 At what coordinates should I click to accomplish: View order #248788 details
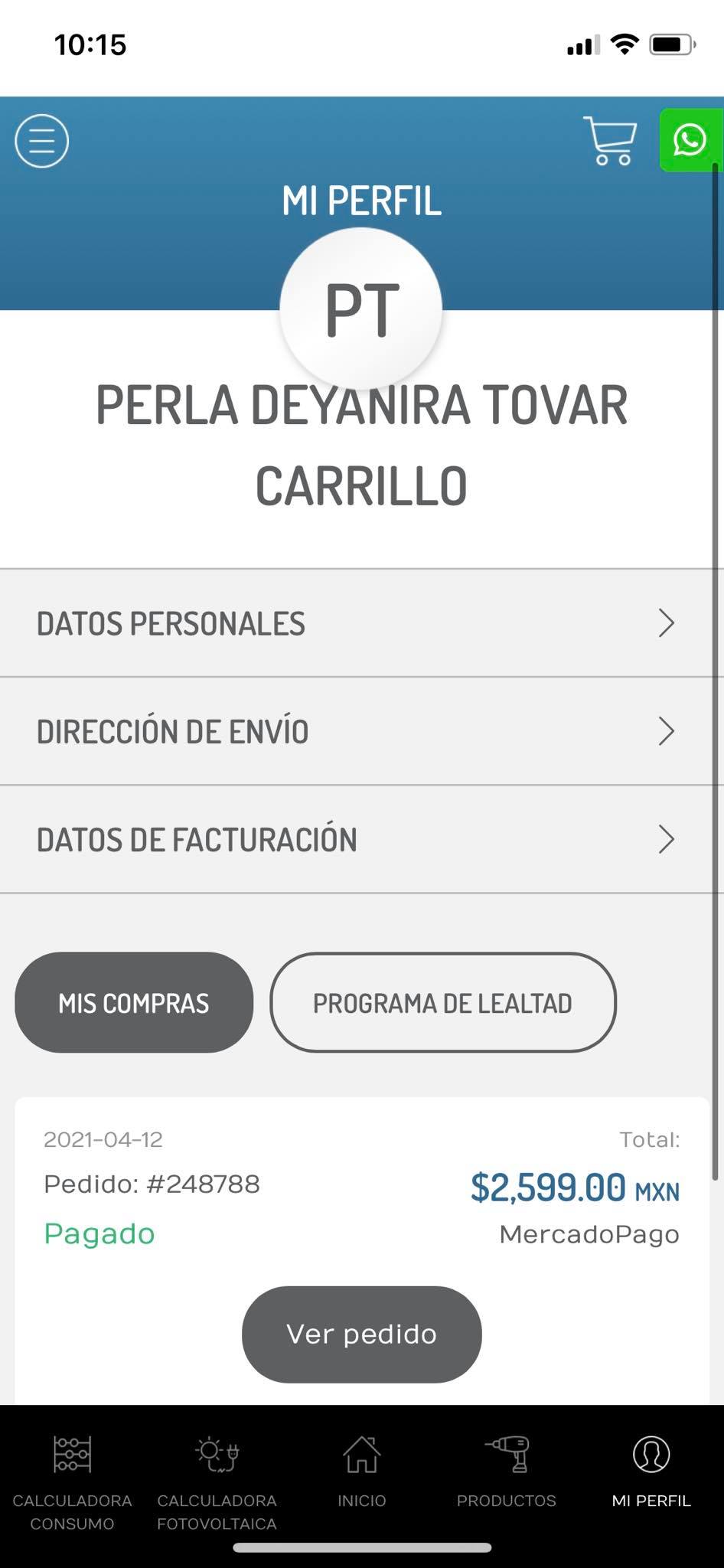[x=361, y=1334]
